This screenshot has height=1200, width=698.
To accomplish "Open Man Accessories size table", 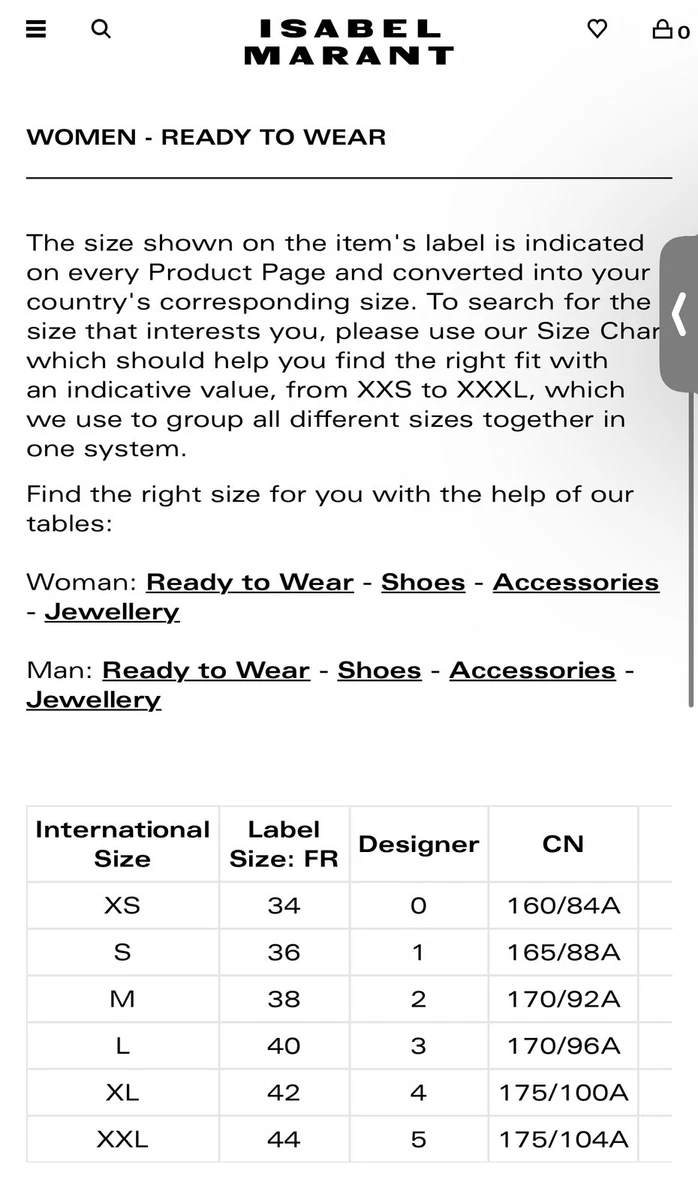I will tap(532, 670).
